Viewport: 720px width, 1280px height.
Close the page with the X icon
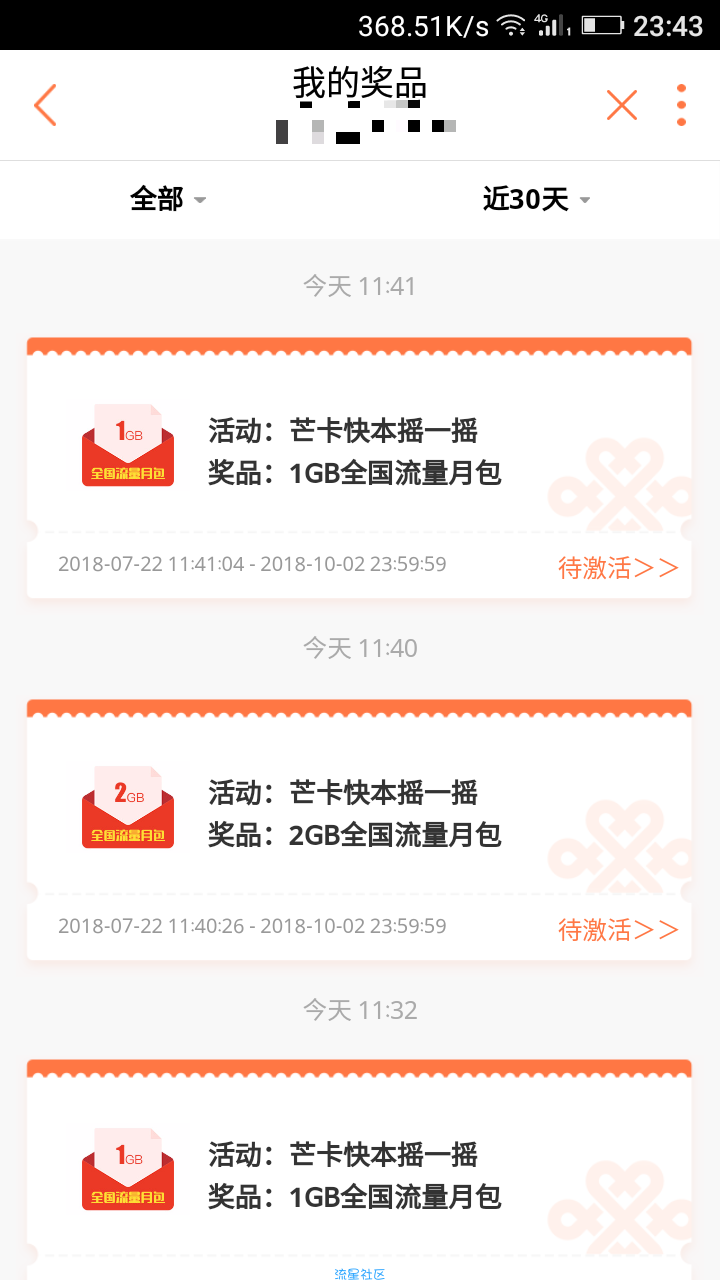click(622, 105)
